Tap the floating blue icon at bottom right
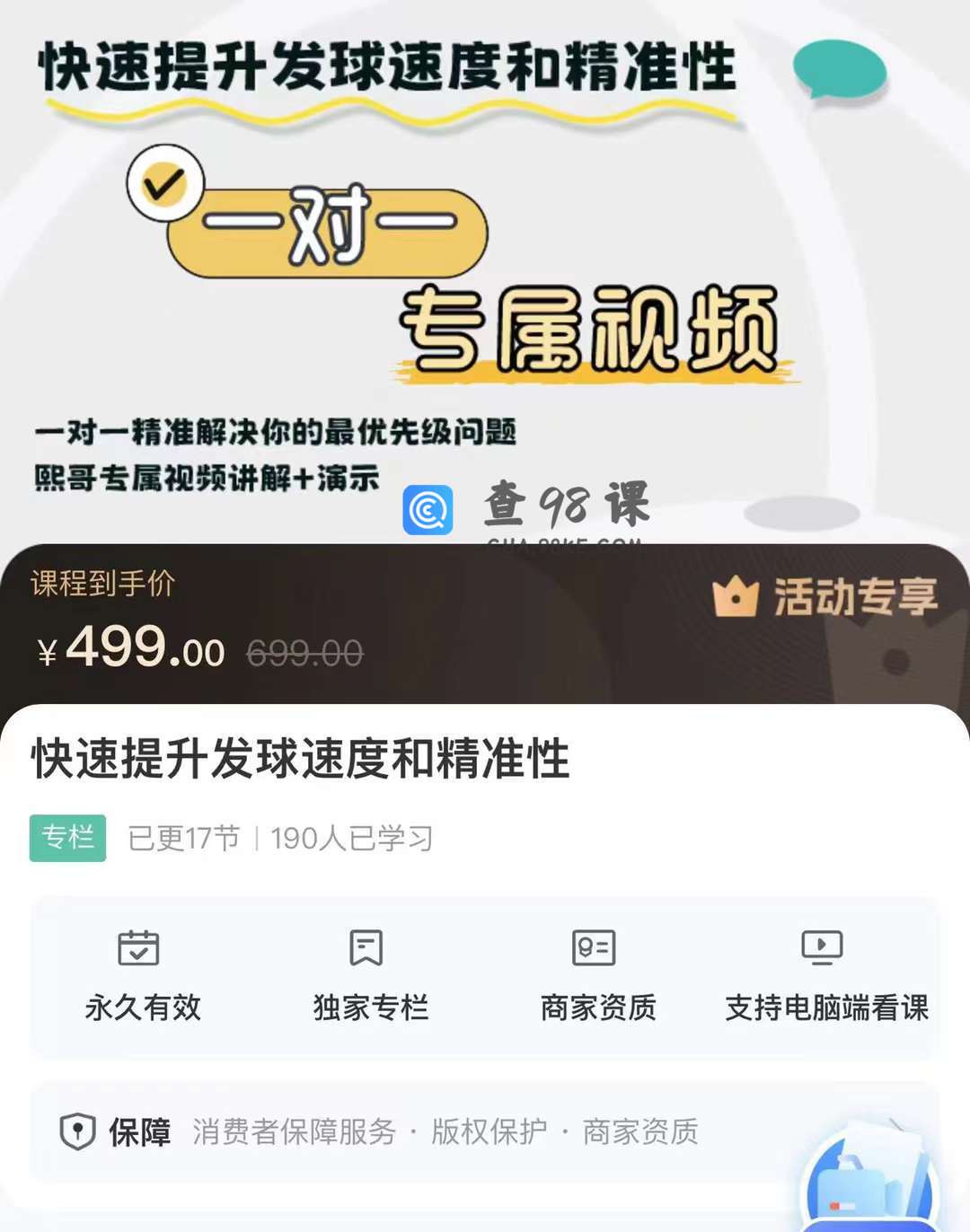The height and width of the screenshot is (1232, 970). [869, 1181]
